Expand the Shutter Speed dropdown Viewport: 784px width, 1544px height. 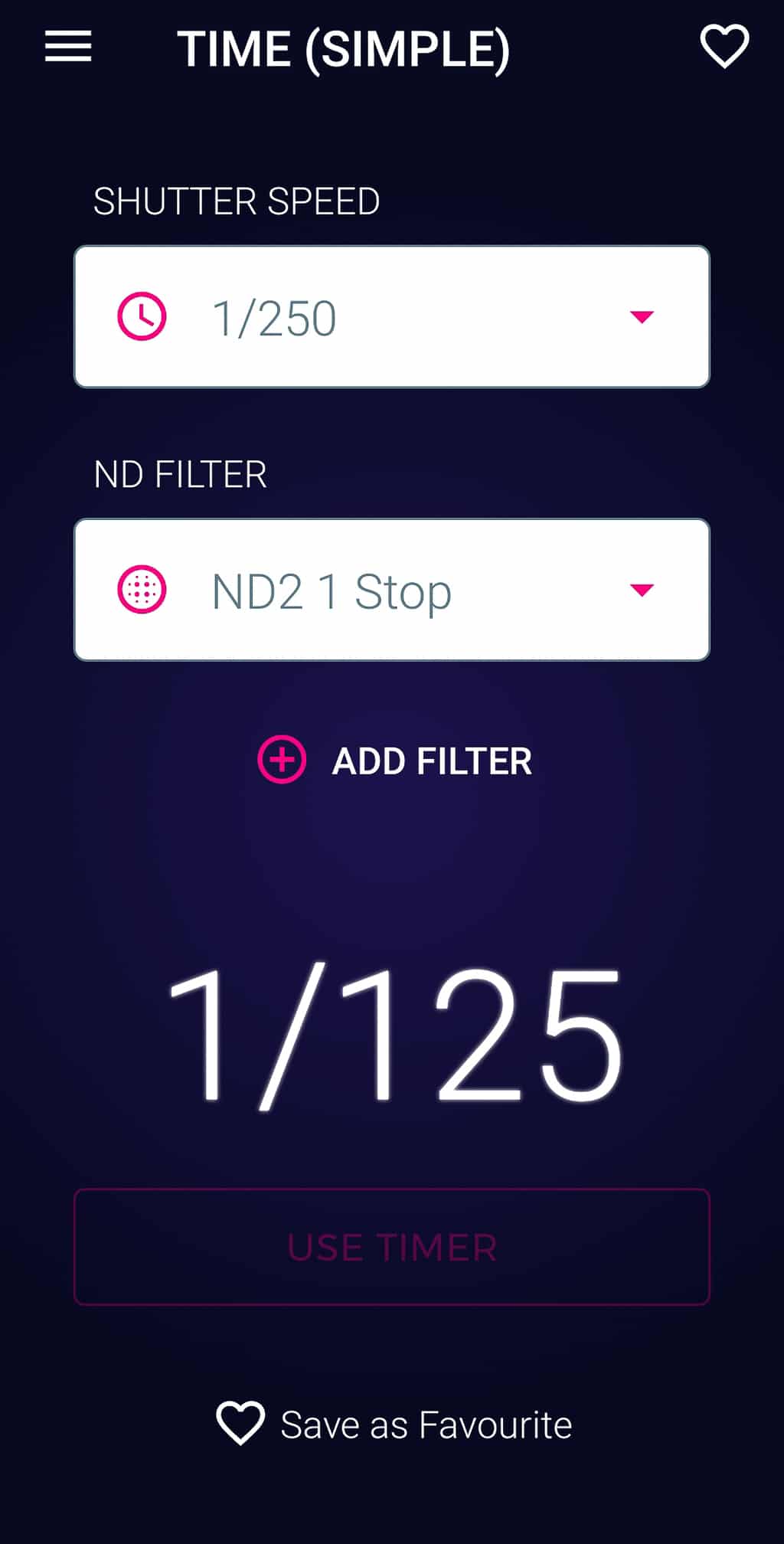pyautogui.click(x=392, y=316)
